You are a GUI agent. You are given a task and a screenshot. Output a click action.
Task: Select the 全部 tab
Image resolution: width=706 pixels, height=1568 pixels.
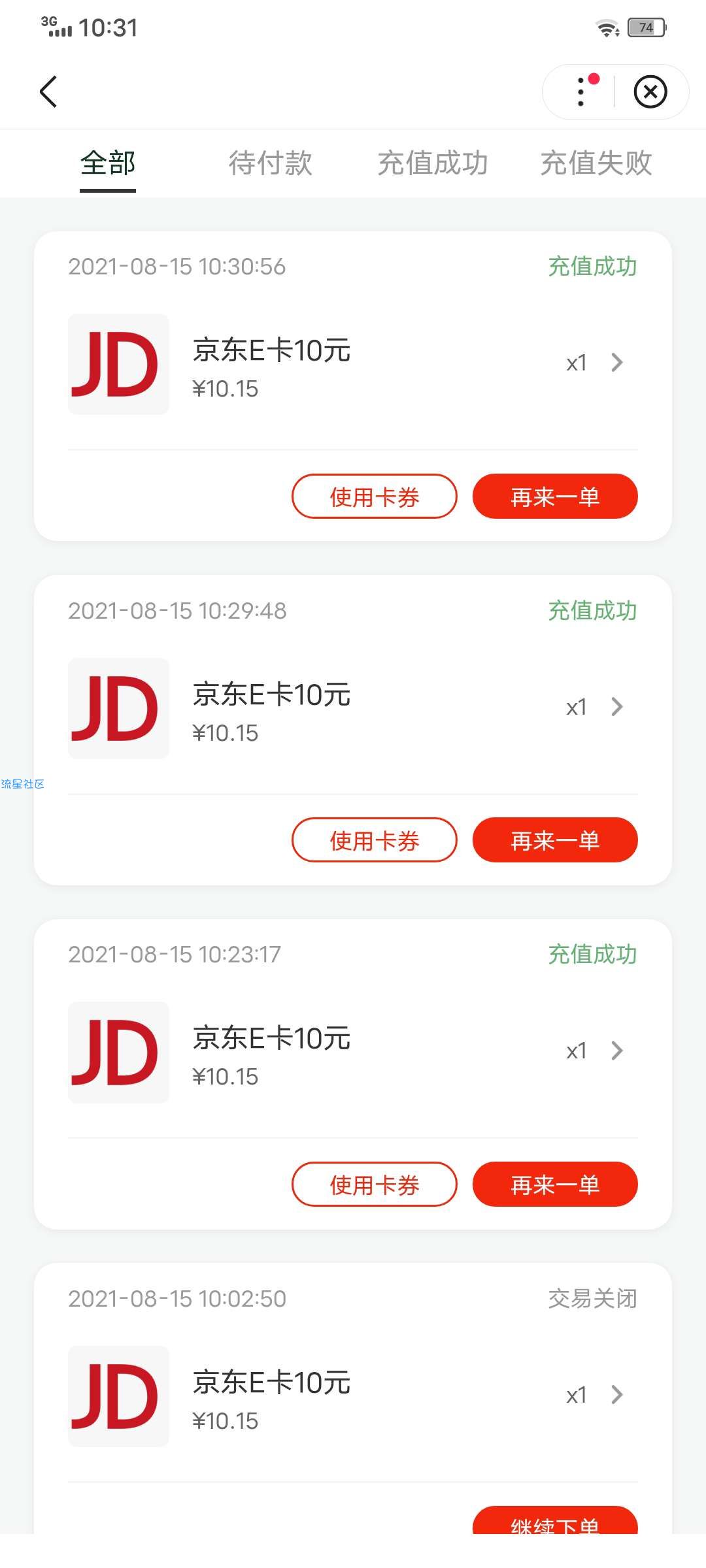tap(108, 163)
